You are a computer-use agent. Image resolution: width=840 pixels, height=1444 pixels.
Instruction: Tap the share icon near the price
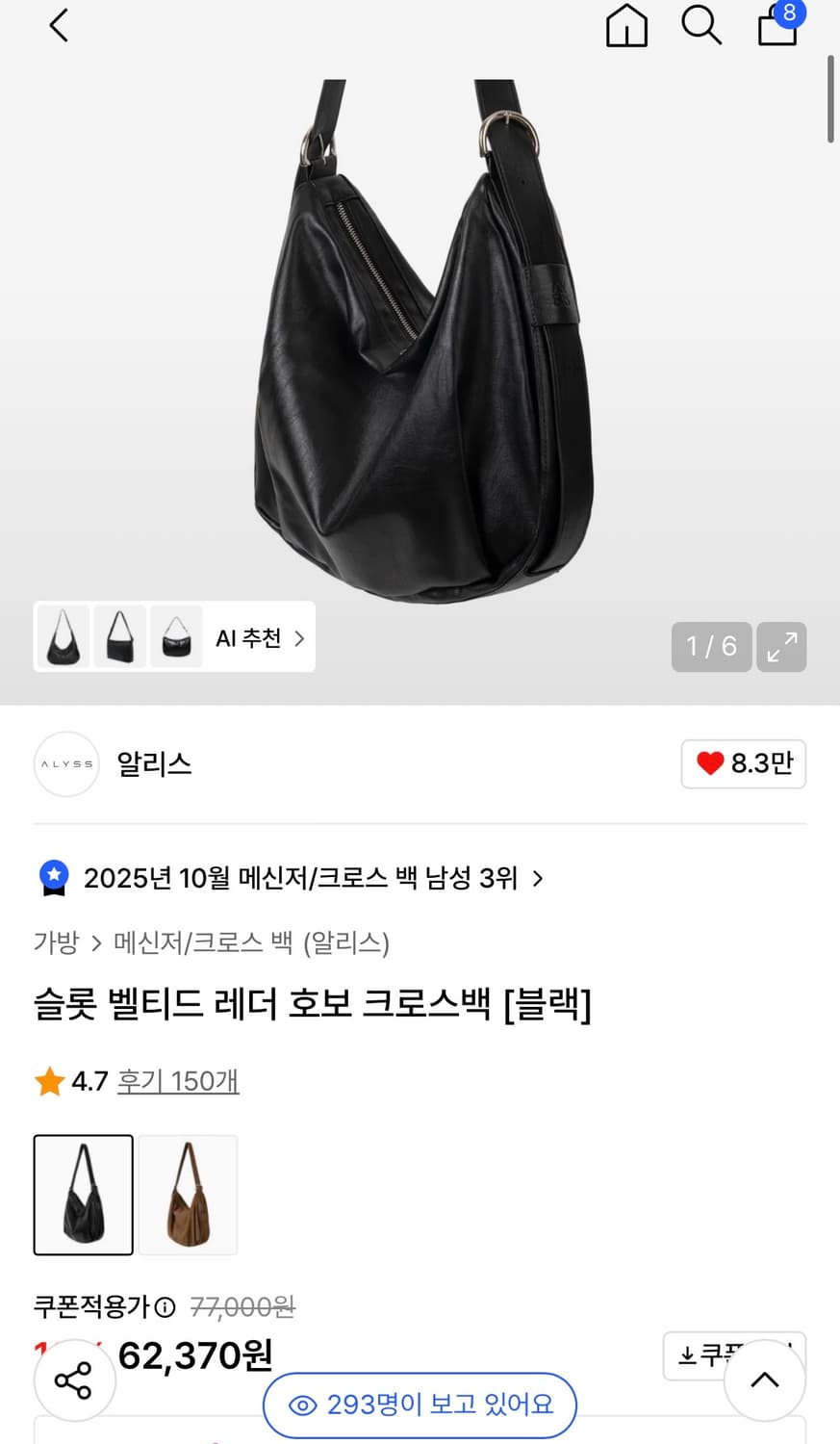pyautogui.click(x=74, y=1379)
